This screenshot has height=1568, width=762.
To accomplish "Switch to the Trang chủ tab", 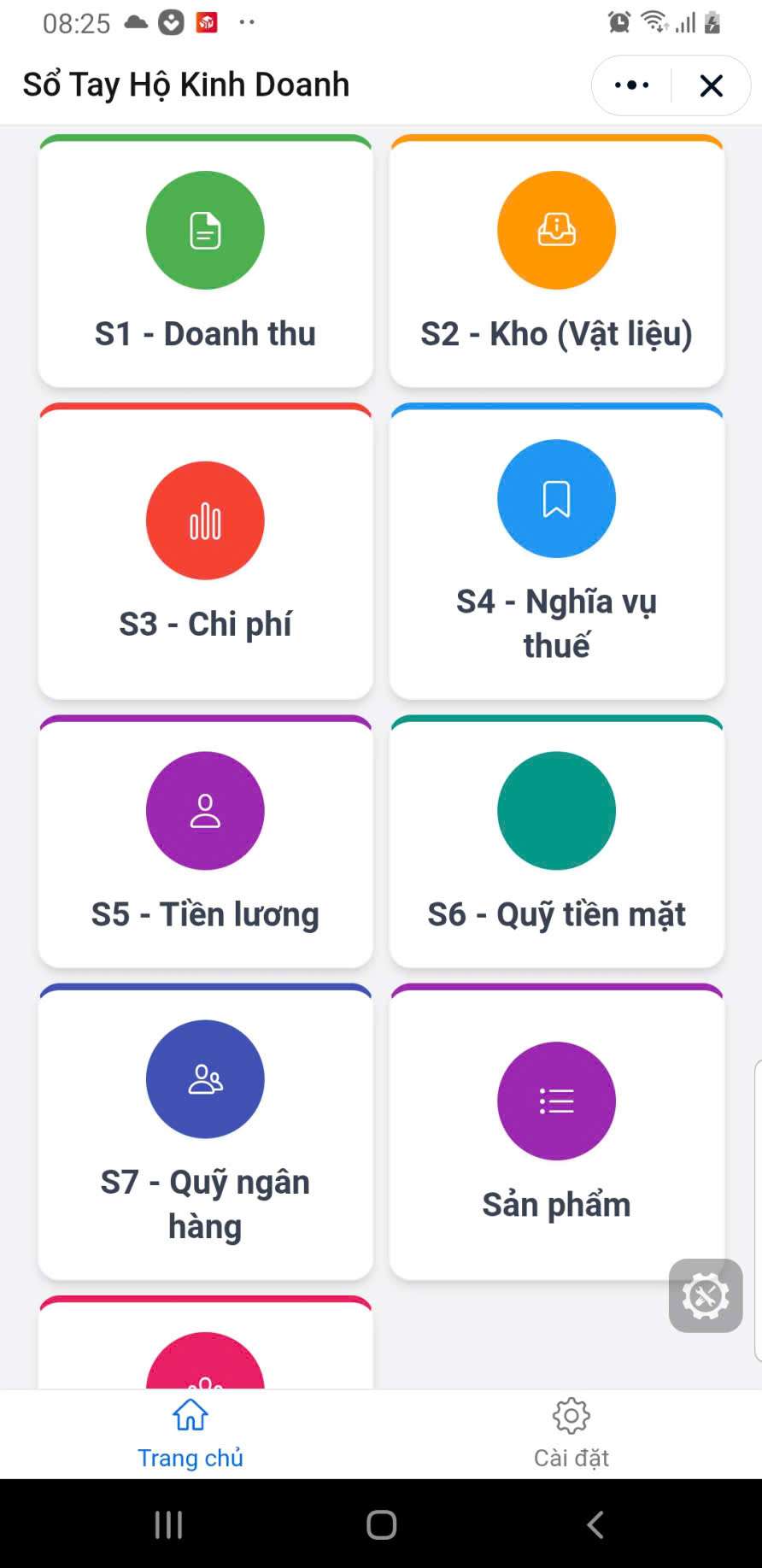I will [x=190, y=1434].
